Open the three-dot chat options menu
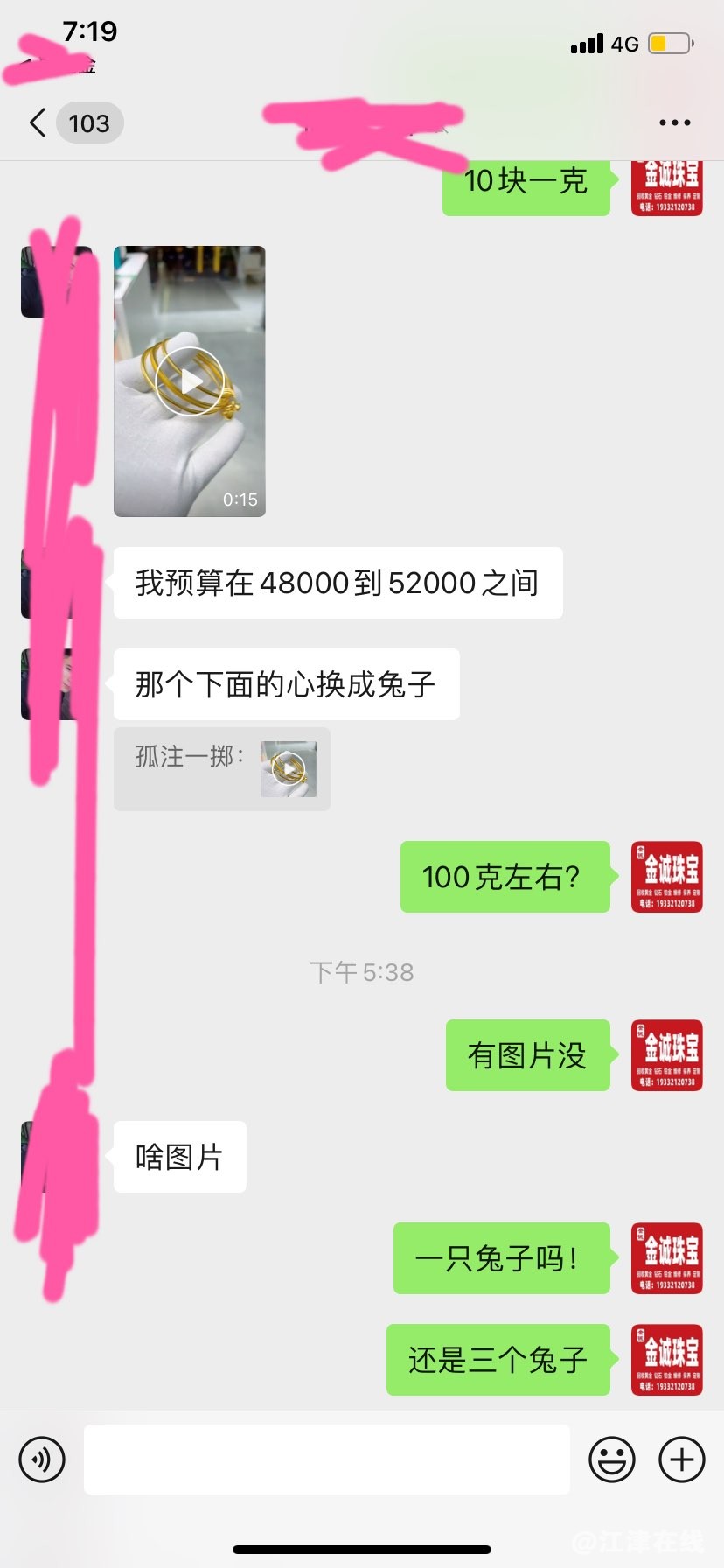724x1568 pixels. (x=674, y=122)
